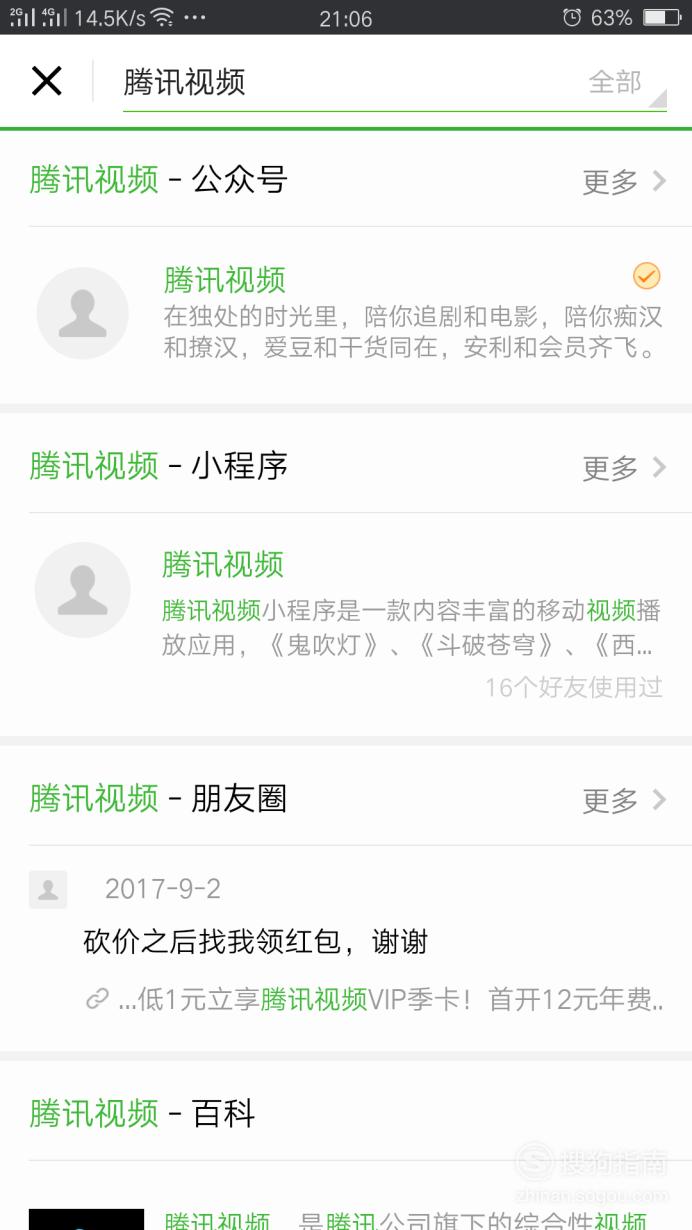Screen dimensions: 692x1230
Task: View 更多 results for 朋友圈
Action: (x=624, y=800)
